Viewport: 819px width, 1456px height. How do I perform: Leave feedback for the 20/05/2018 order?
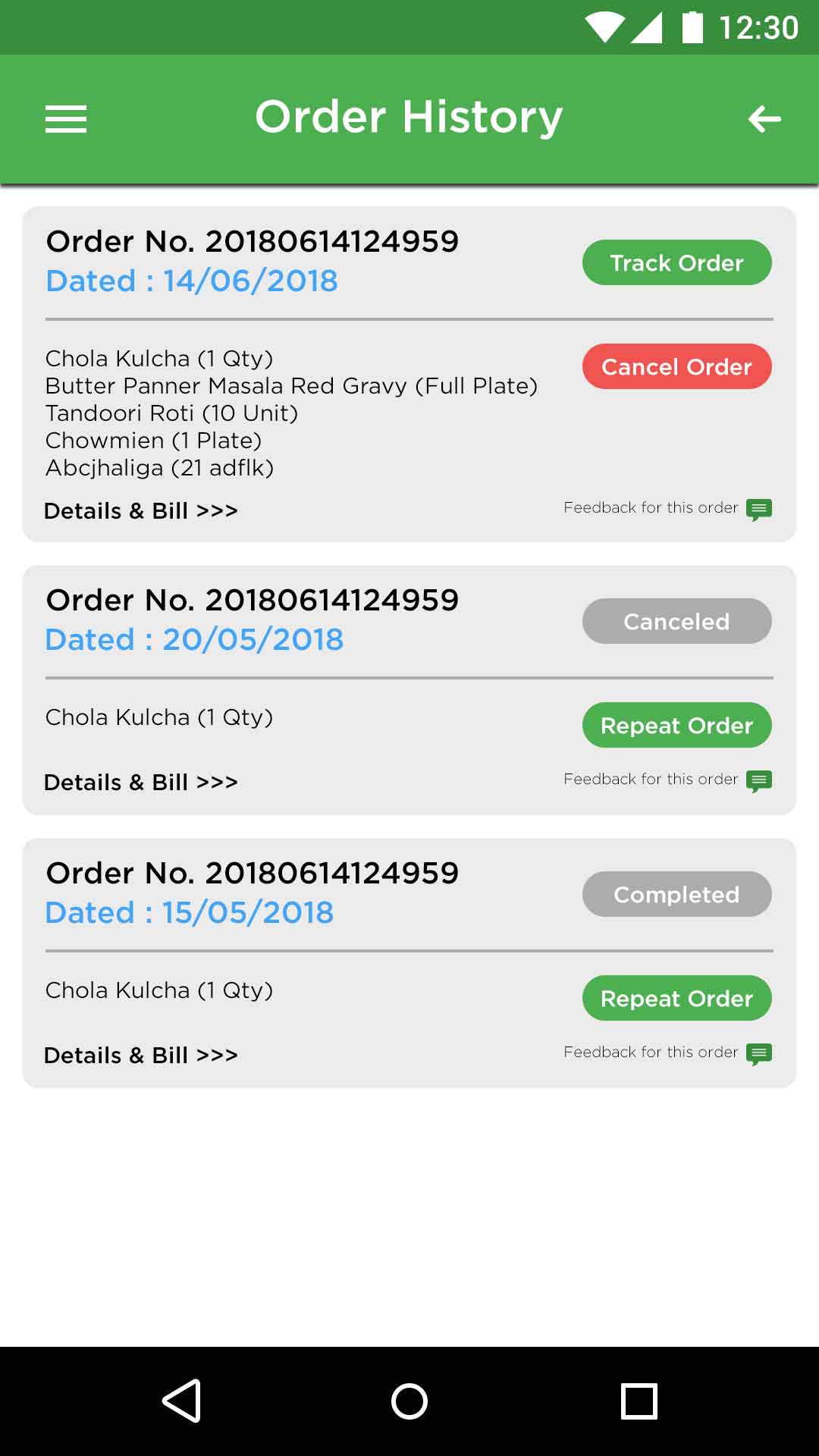coord(667,780)
